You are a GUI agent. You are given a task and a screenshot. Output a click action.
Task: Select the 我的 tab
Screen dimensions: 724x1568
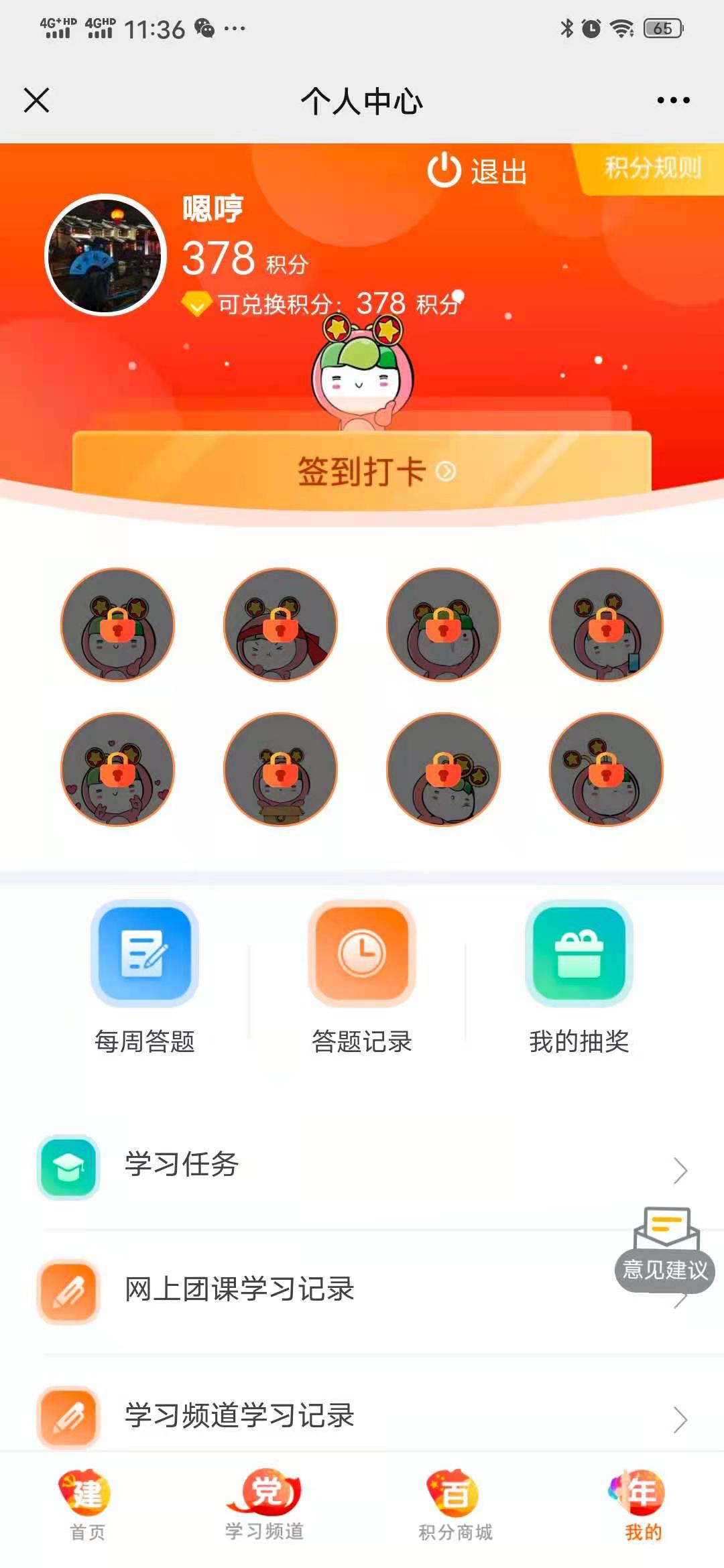[x=642, y=1505]
